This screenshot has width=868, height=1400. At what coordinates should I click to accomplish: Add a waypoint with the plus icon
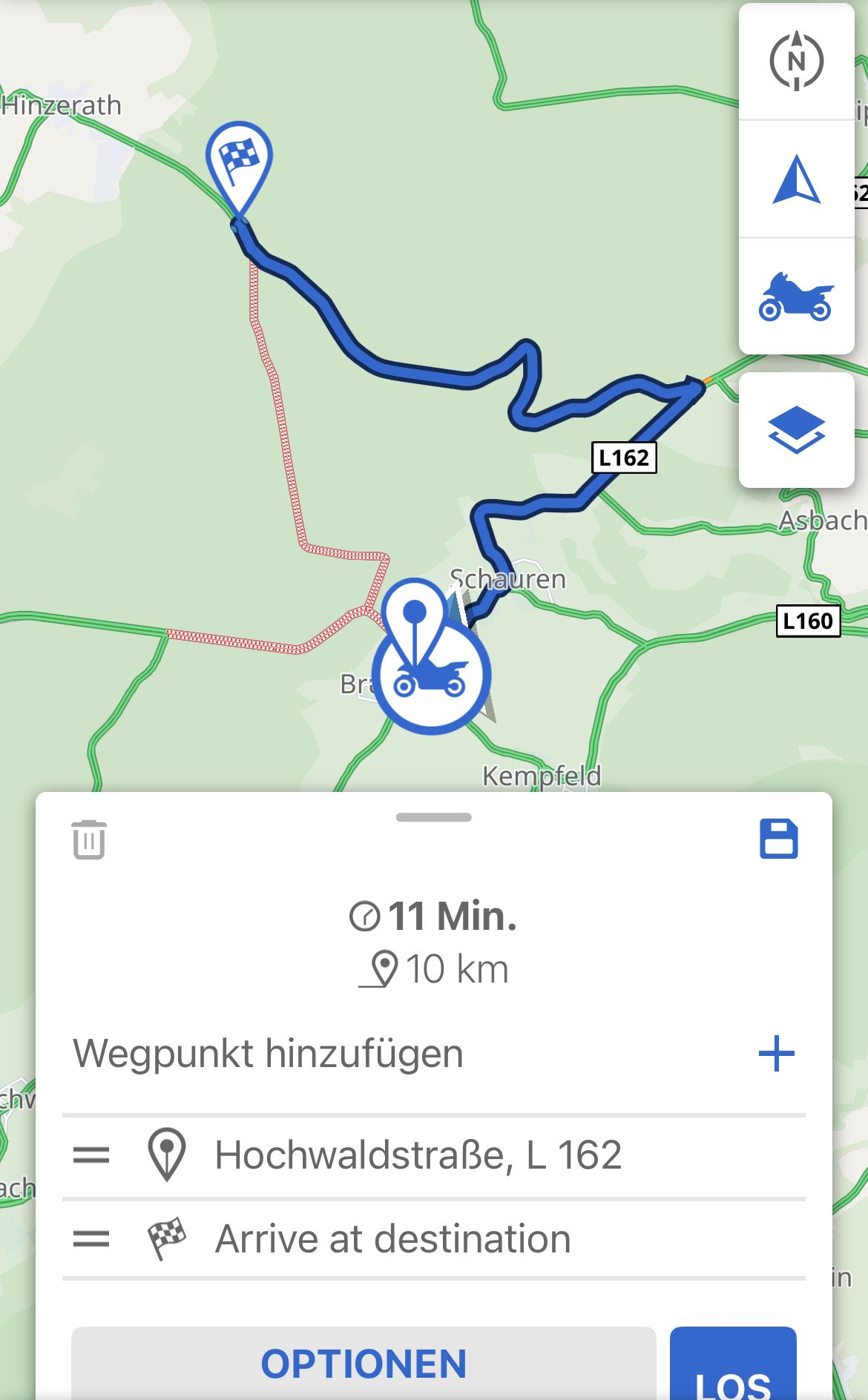[x=776, y=1054]
